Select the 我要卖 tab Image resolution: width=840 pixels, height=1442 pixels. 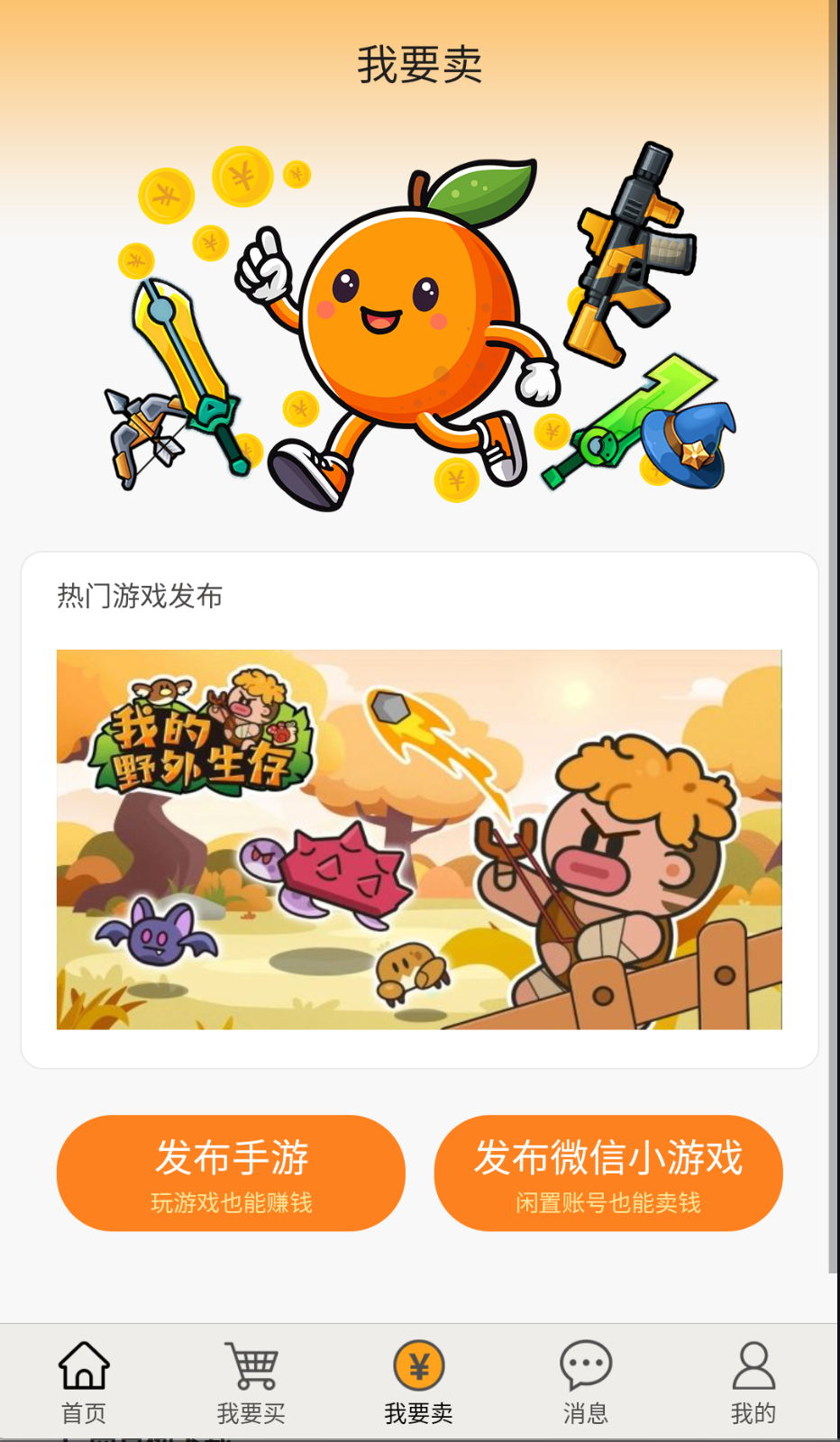pos(419,1383)
